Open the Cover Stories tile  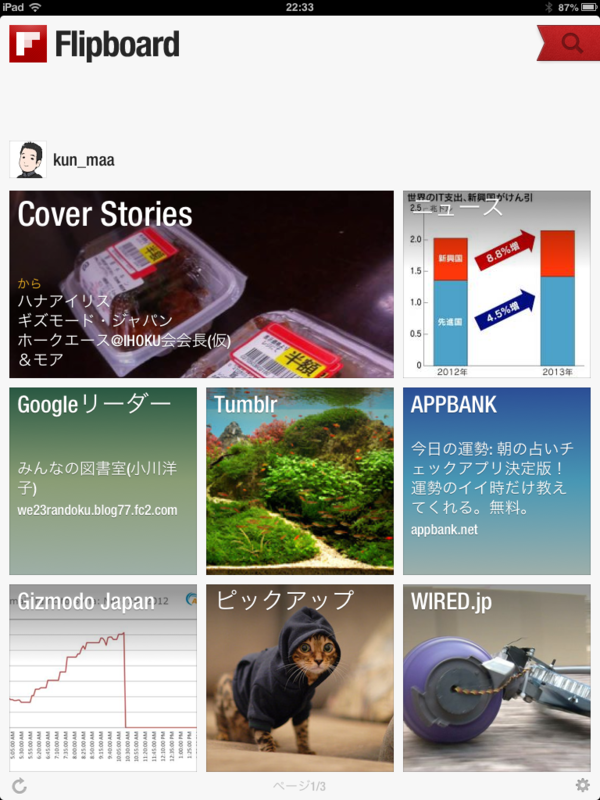[201, 285]
